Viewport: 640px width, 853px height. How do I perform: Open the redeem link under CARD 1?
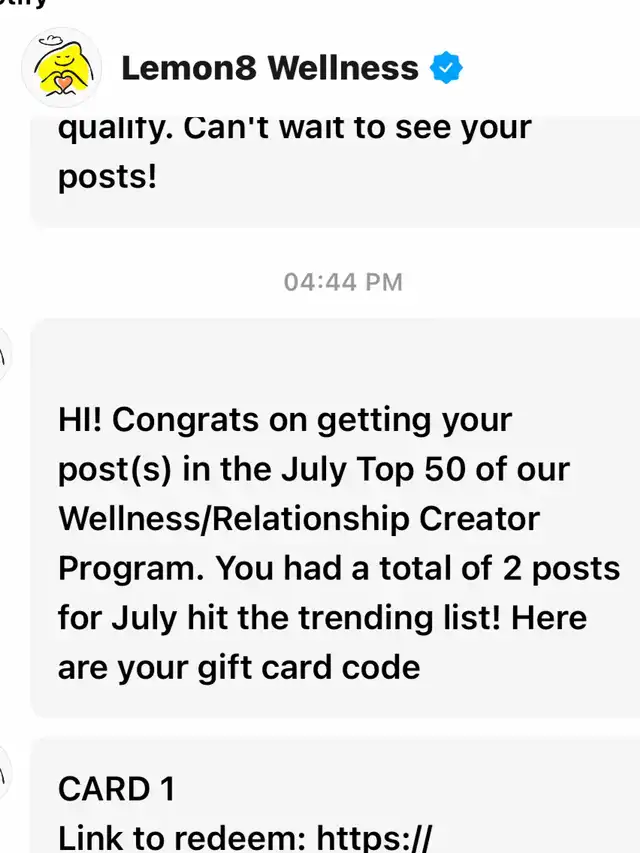[x=374, y=838]
